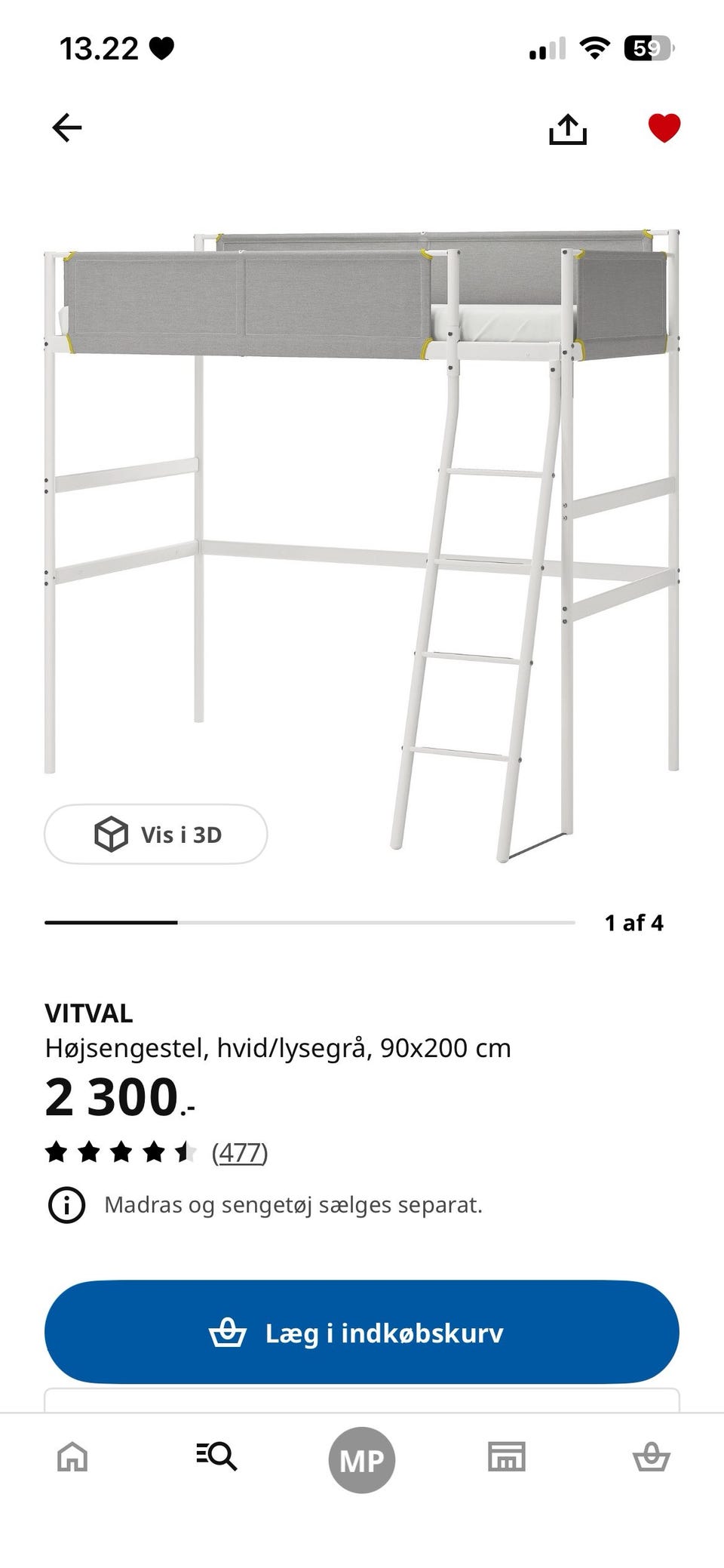
Task: Switch to the store tab
Action: pyautogui.click(x=507, y=1456)
